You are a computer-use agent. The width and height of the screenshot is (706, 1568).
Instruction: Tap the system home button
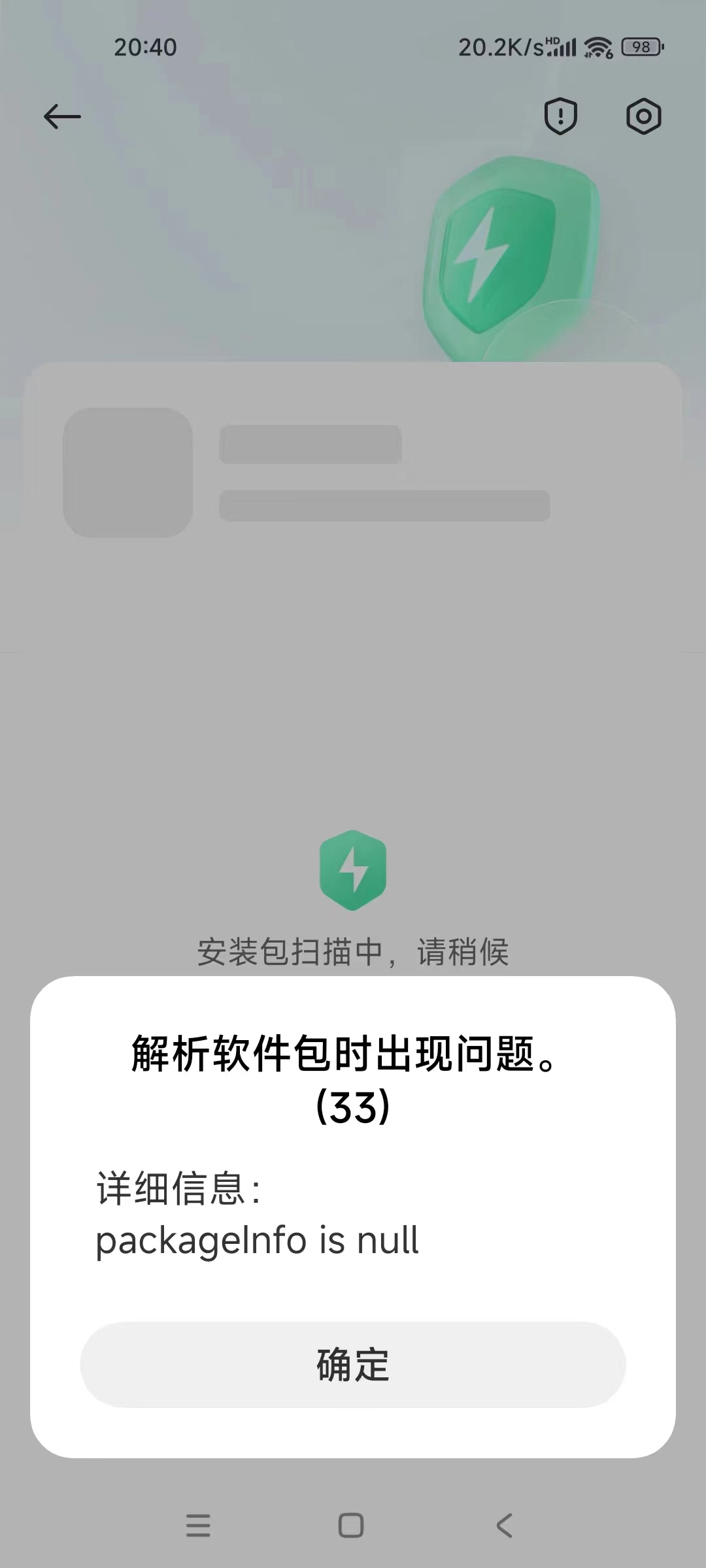351,1526
